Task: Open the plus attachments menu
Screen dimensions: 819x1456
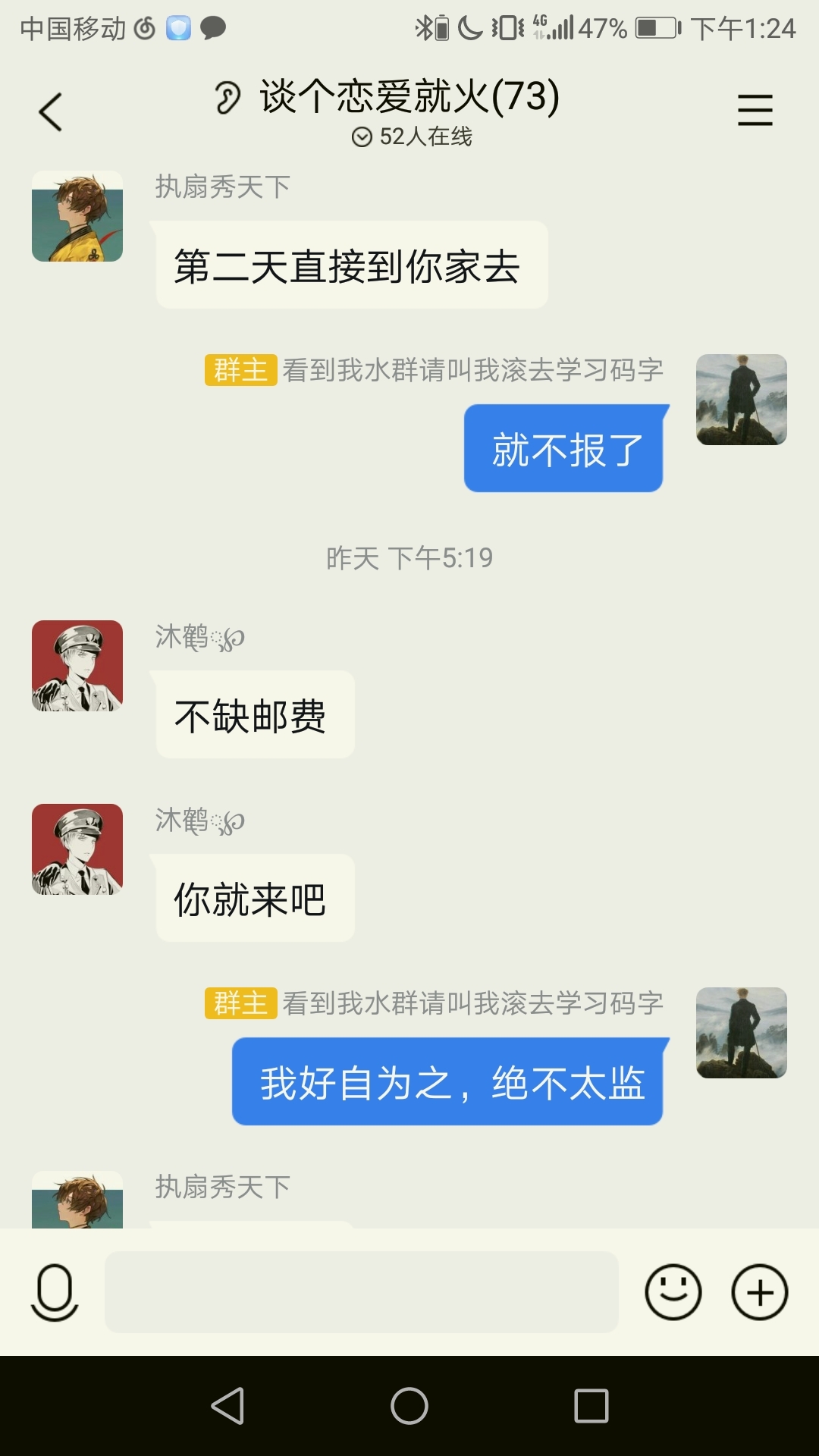Action: [760, 1291]
